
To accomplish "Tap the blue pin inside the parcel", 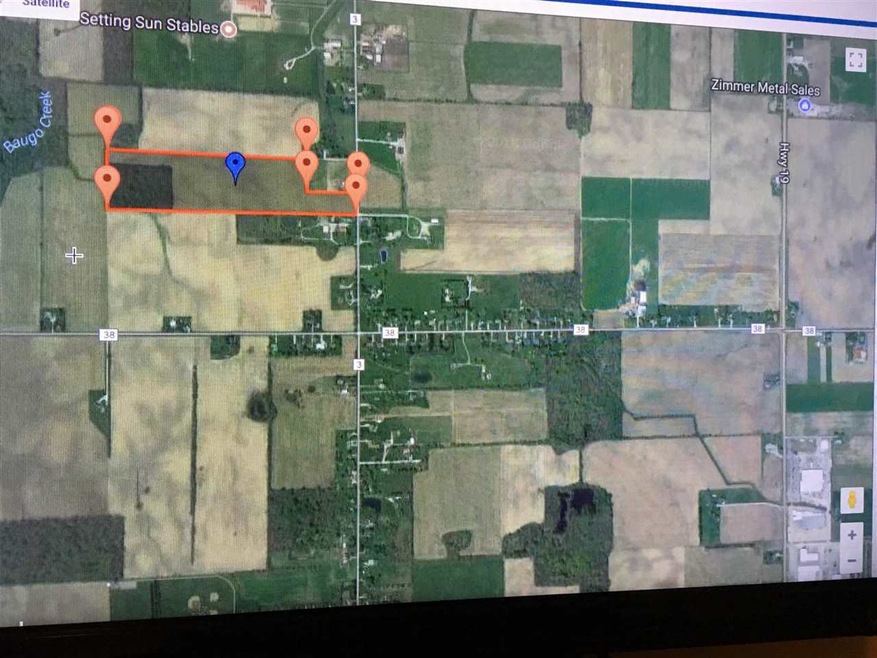I will pos(235,166).
